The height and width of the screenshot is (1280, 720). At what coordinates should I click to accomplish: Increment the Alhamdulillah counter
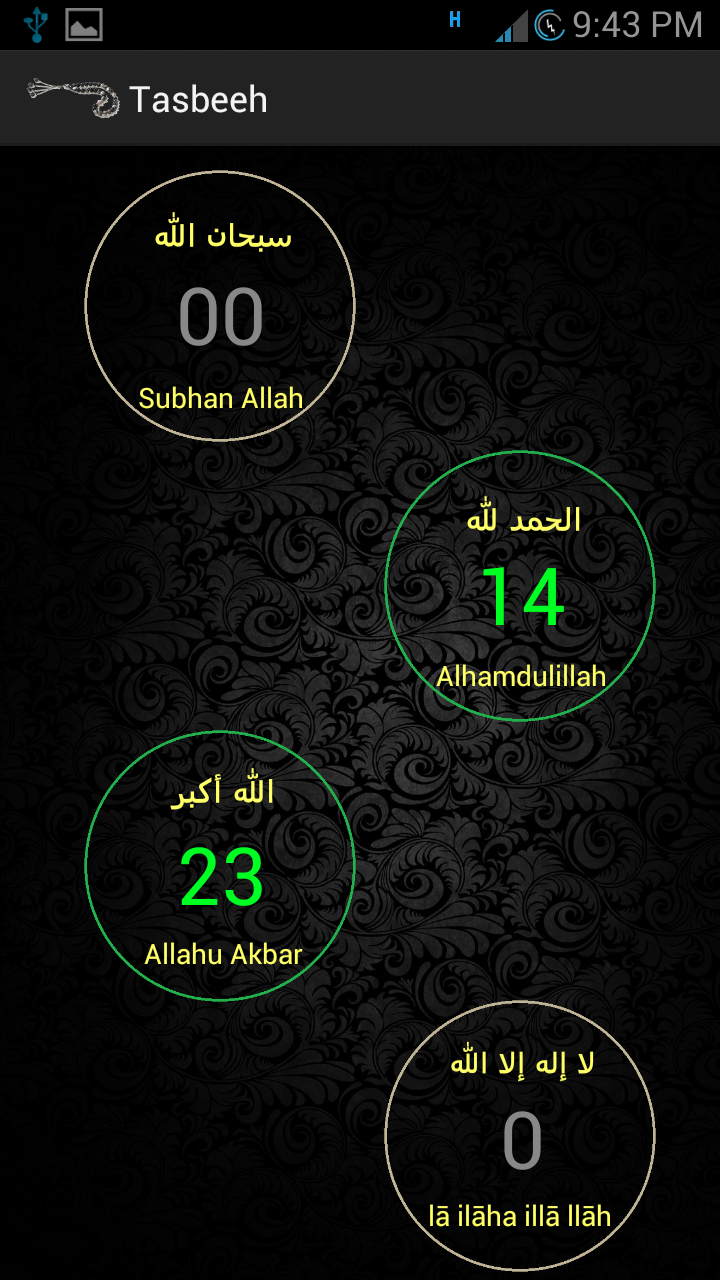pyautogui.click(x=520, y=586)
